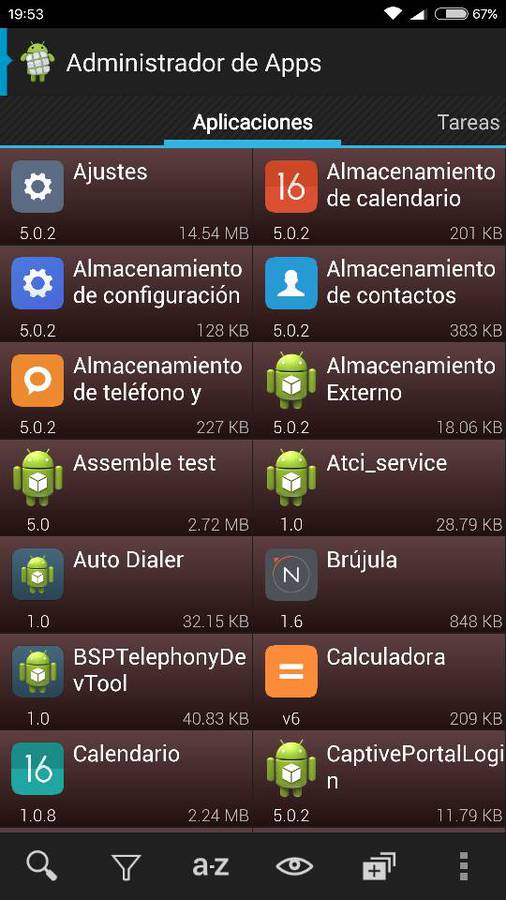Select Calculadora
This screenshot has height=900, width=506.
pyautogui.click(x=379, y=682)
